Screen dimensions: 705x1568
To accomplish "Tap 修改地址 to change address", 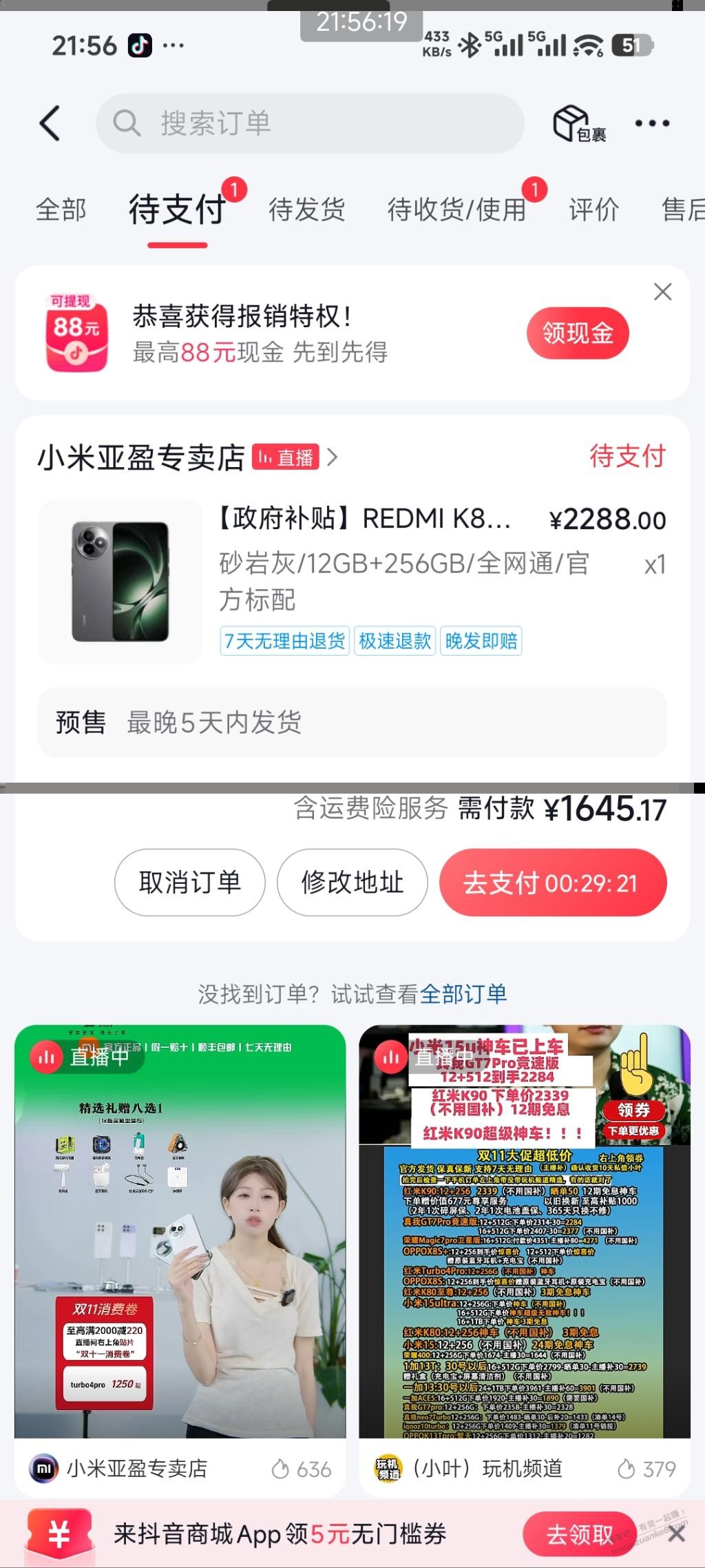I will (x=352, y=882).
